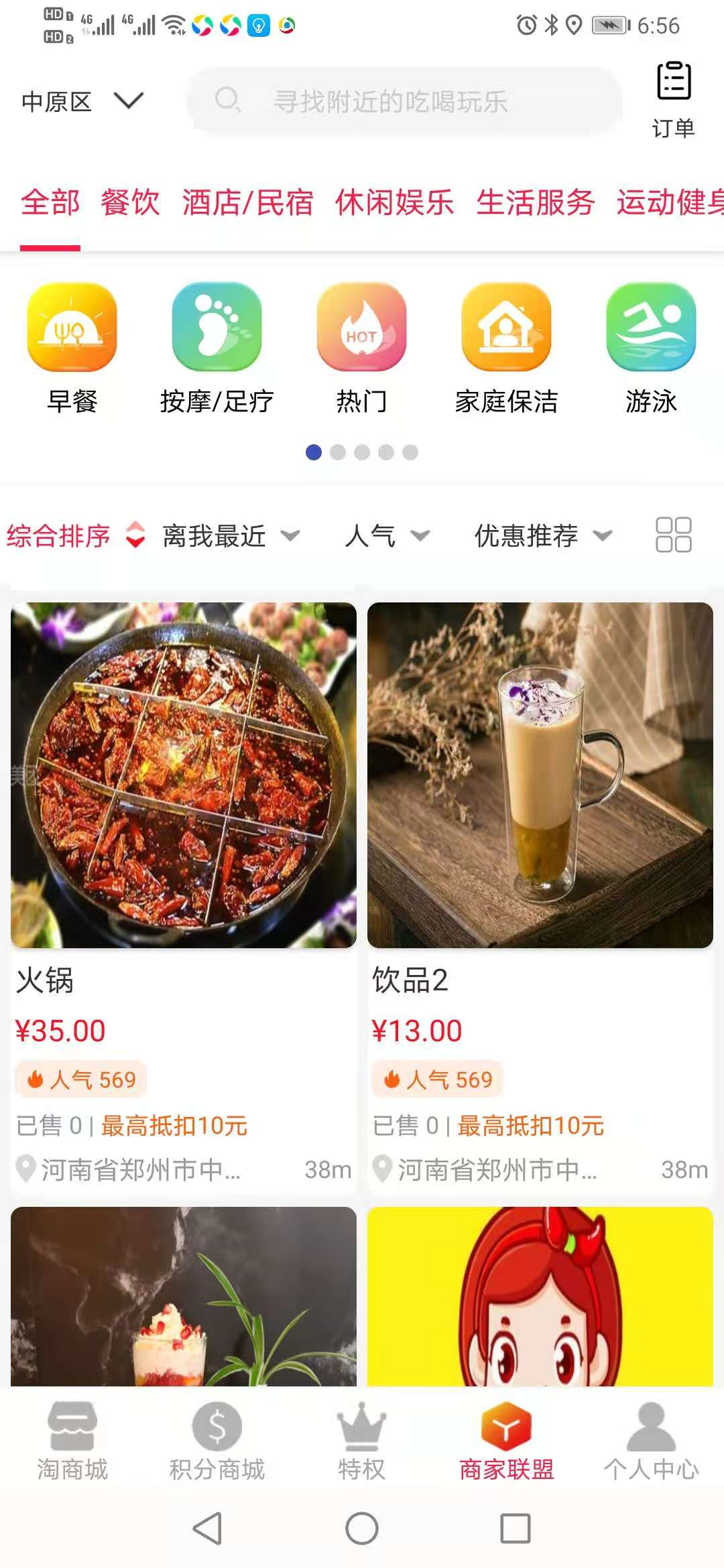Toggle the grid layout view icon

click(x=673, y=535)
